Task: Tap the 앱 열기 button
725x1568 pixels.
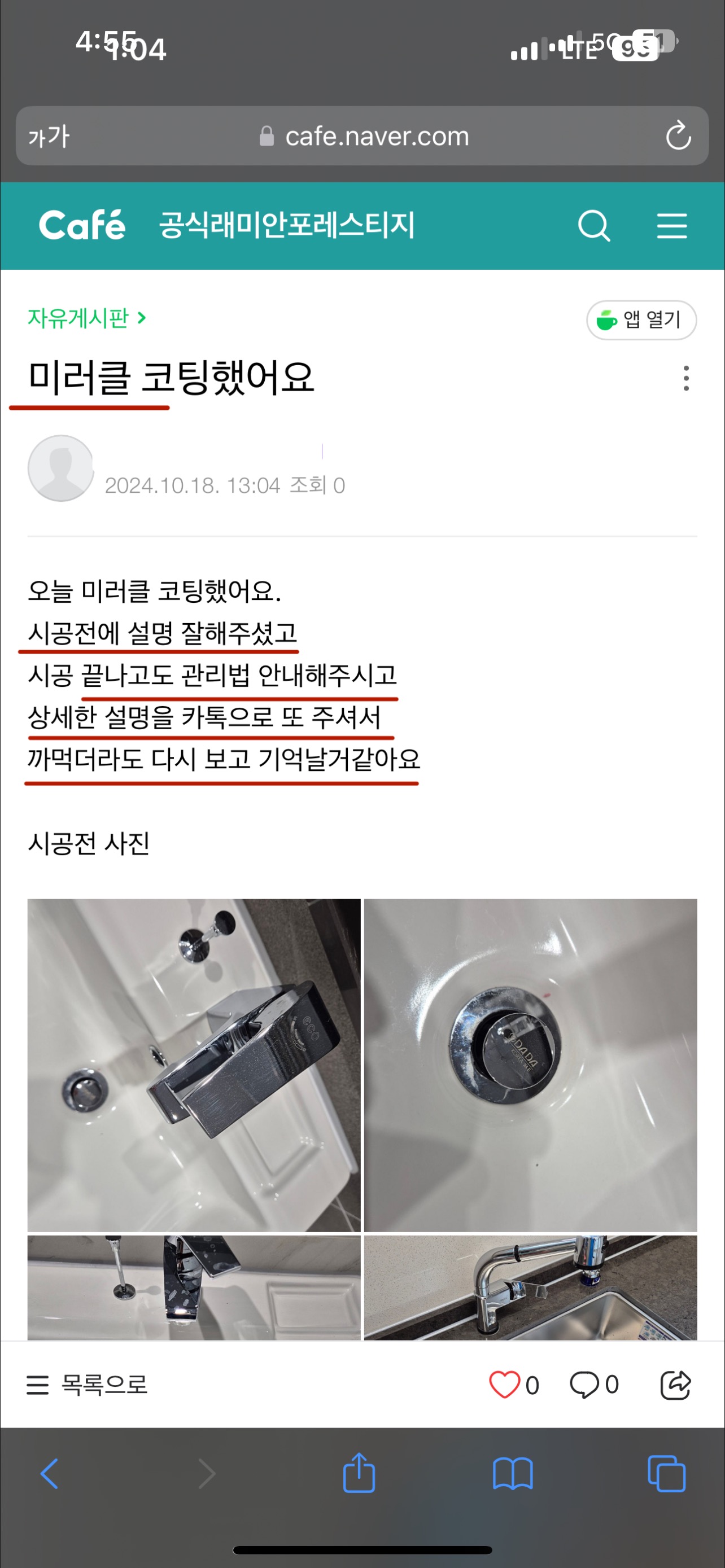Action: 641,319
